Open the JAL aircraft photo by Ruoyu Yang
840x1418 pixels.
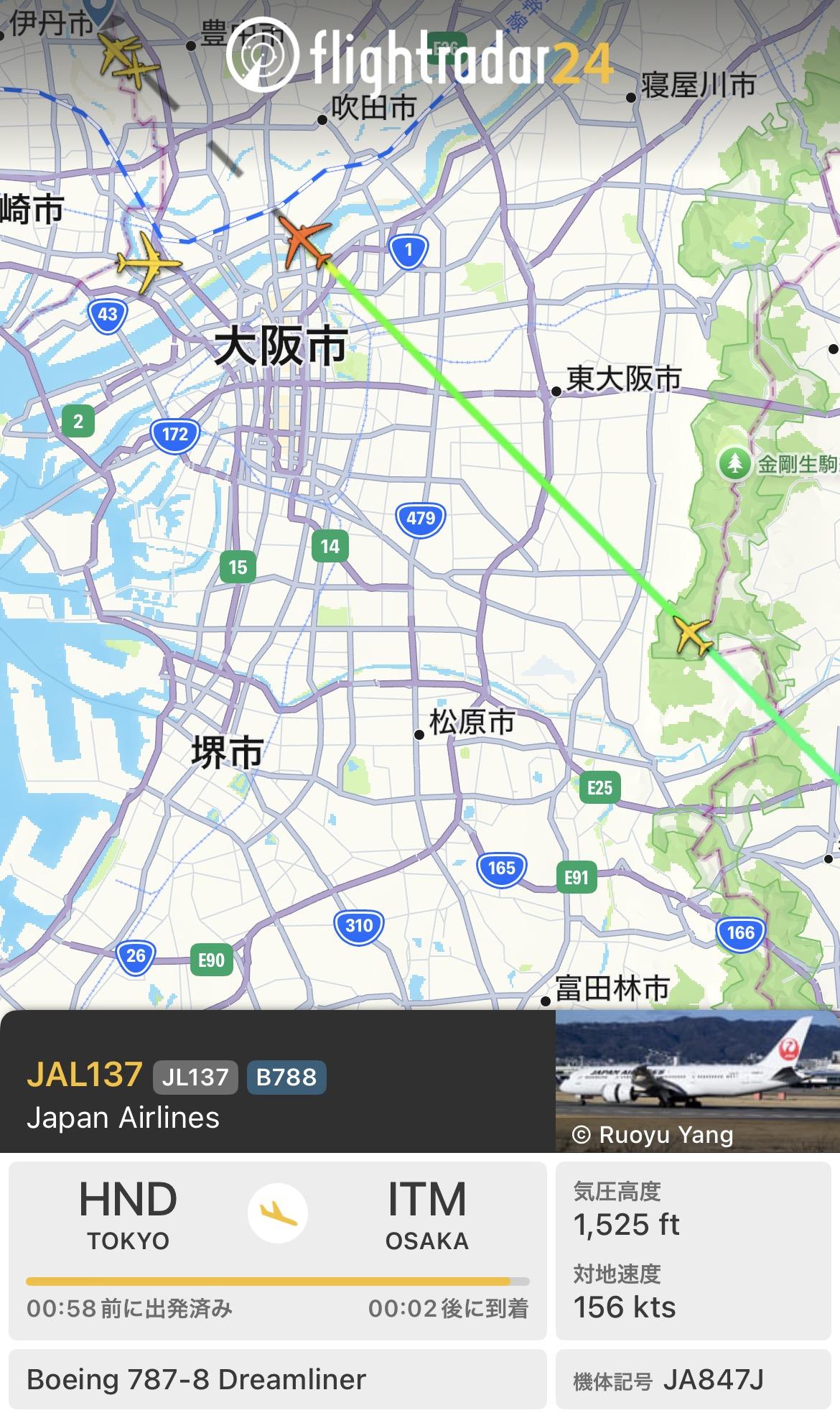tap(697, 1081)
